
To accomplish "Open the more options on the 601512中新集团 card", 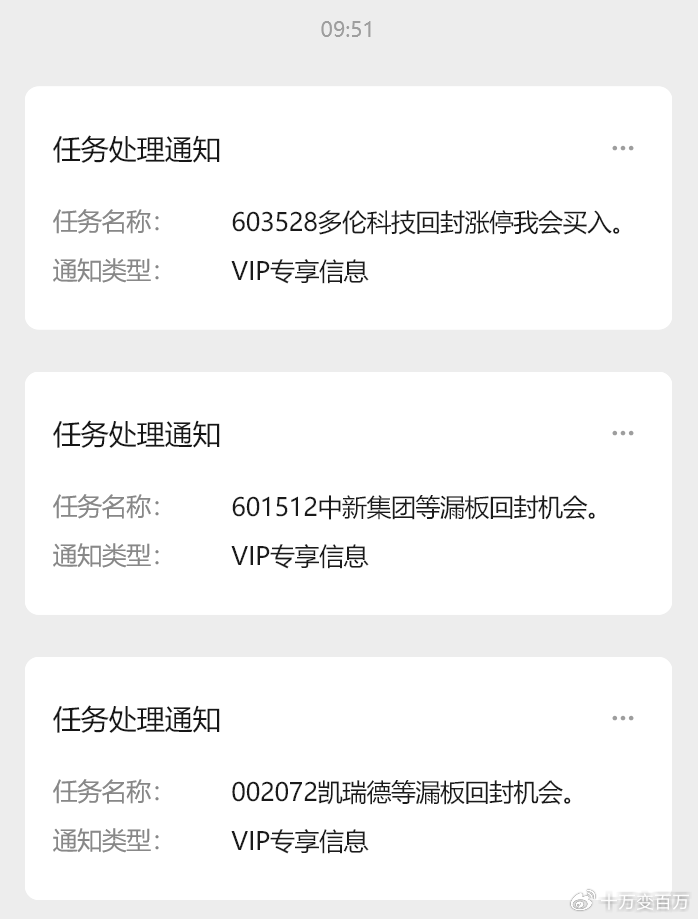I will (x=622, y=433).
